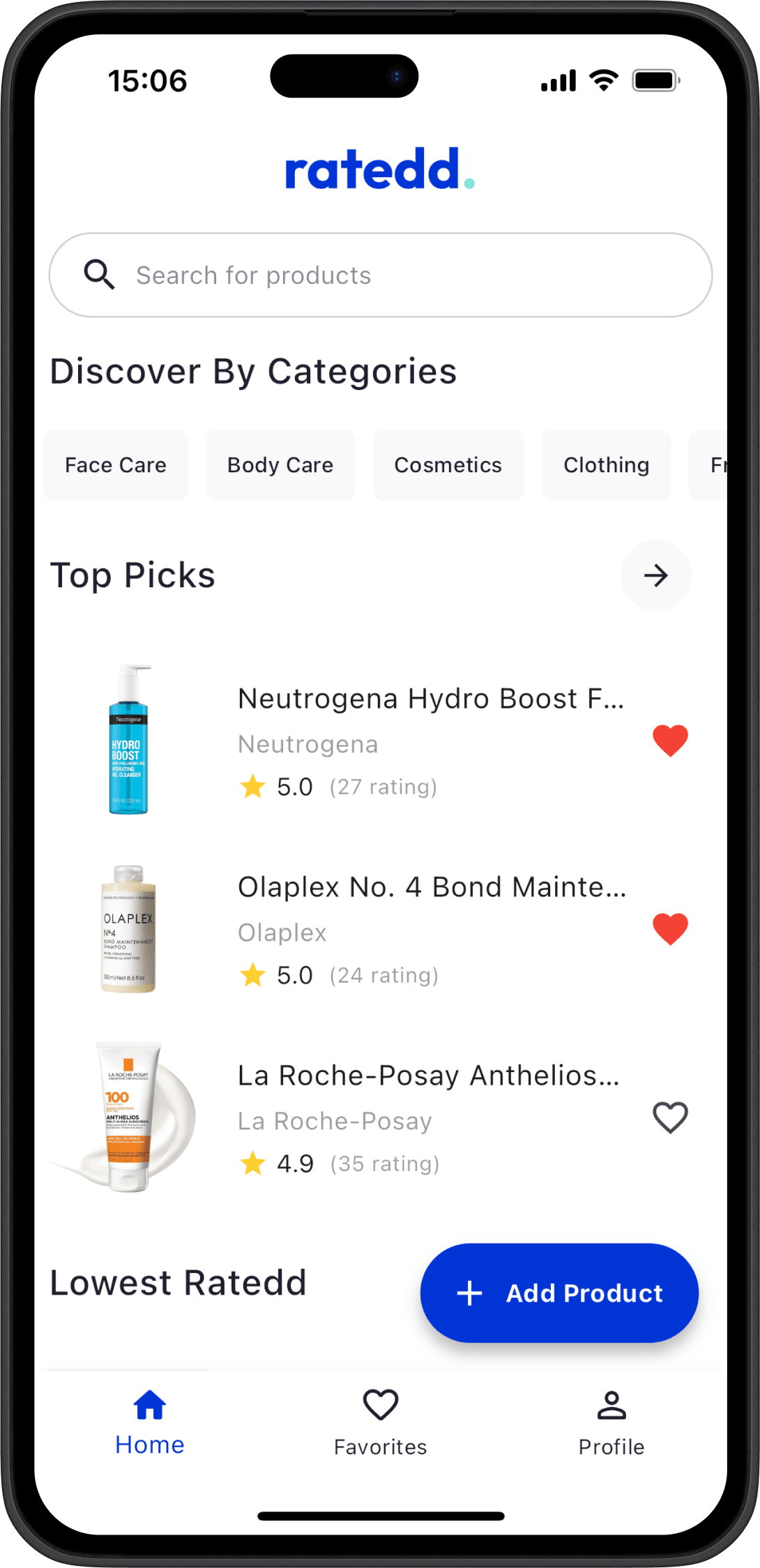The height and width of the screenshot is (1568, 760).
Task: Choose the Cosmetics category chip
Action: click(x=448, y=465)
